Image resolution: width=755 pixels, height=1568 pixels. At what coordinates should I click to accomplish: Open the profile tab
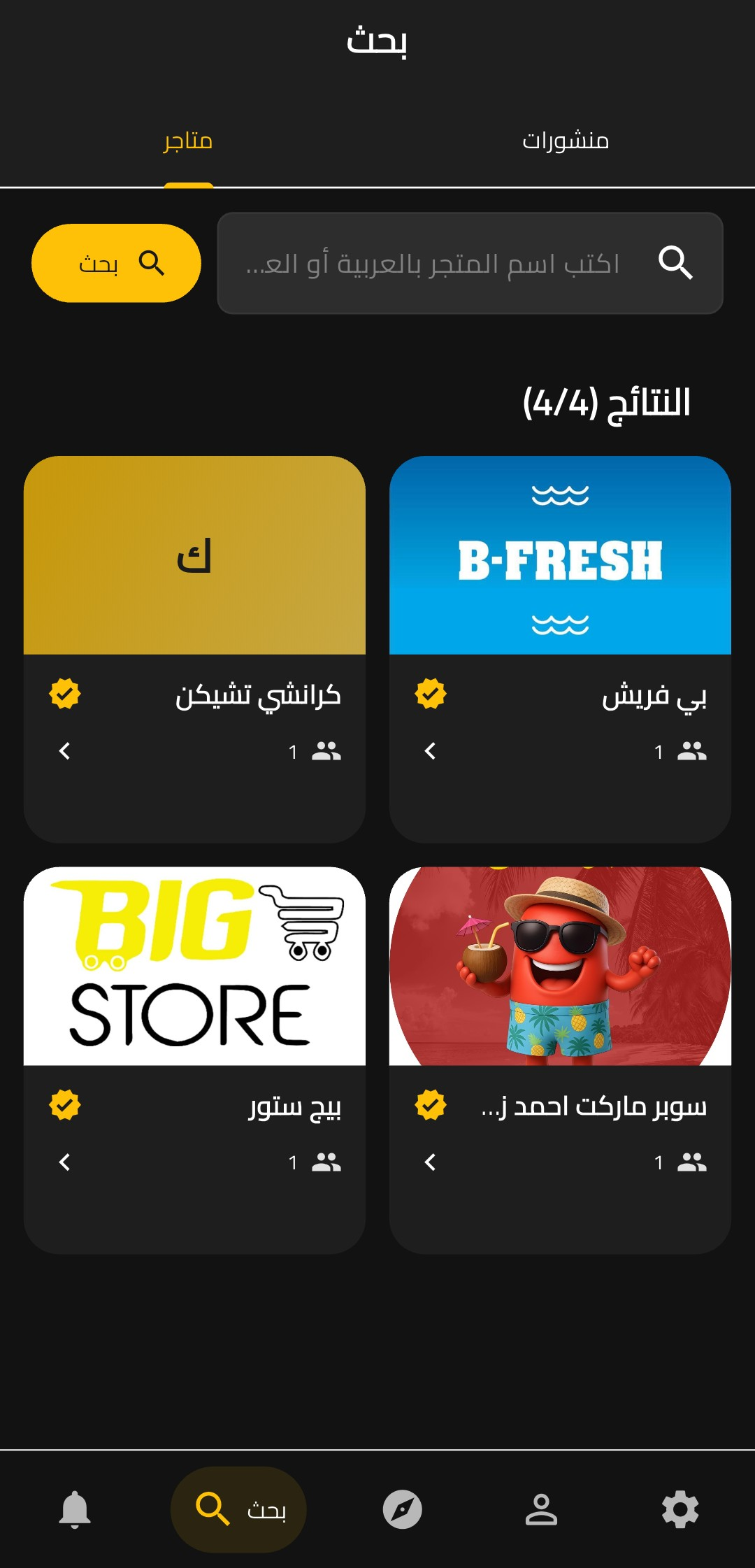[x=541, y=1509]
